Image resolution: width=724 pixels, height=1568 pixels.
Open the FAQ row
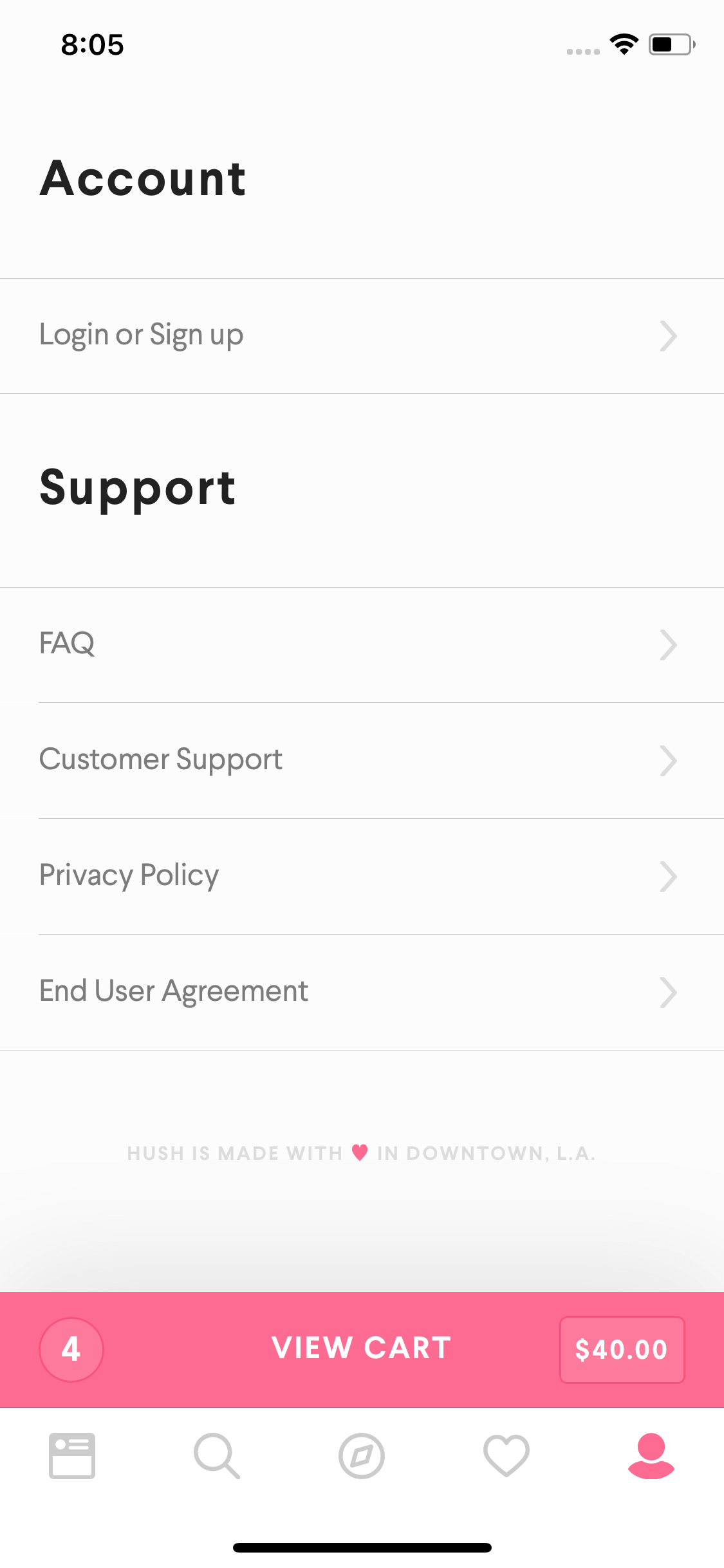[x=362, y=645]
